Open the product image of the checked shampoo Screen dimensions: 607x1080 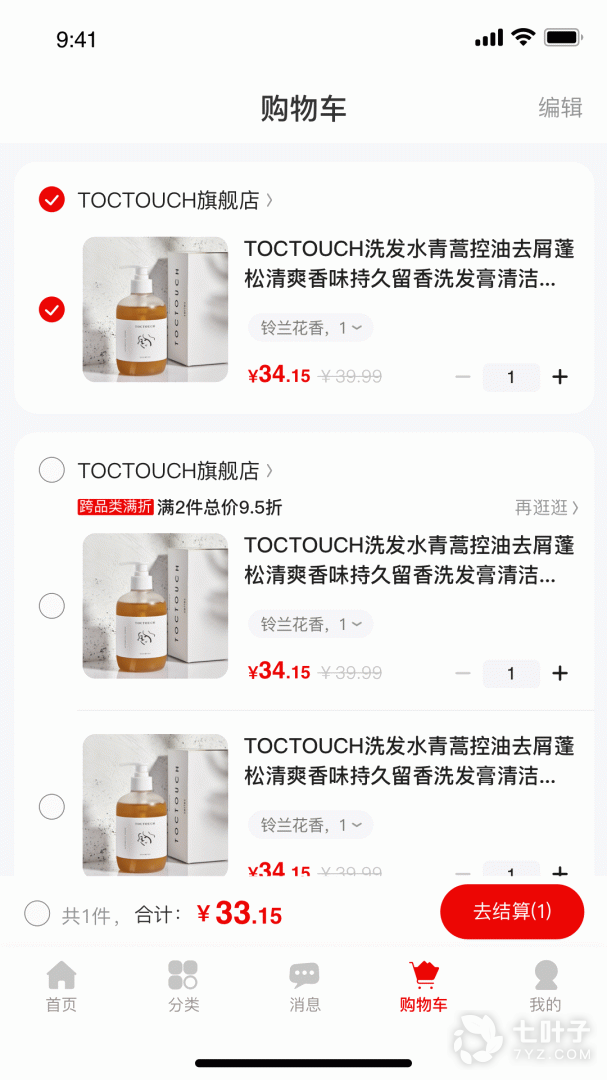(x=155, y=309)
